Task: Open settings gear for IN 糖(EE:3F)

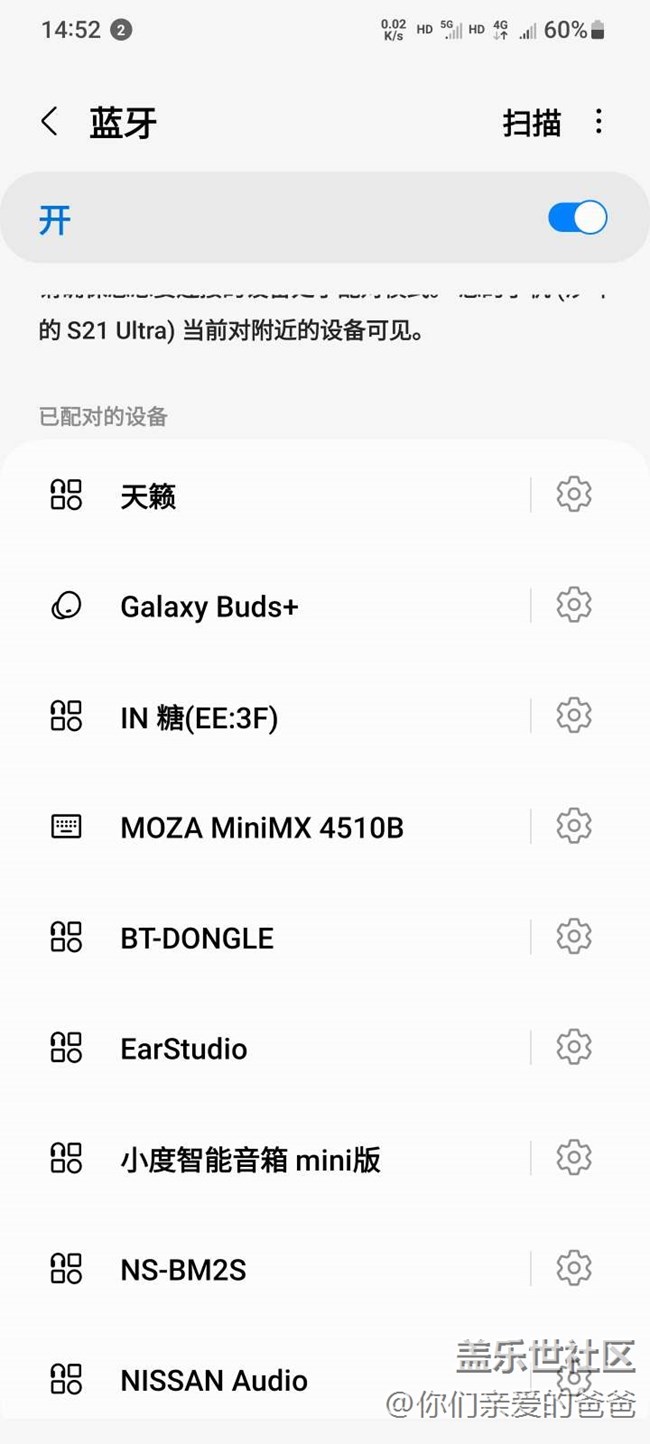Action: [574, 715]
